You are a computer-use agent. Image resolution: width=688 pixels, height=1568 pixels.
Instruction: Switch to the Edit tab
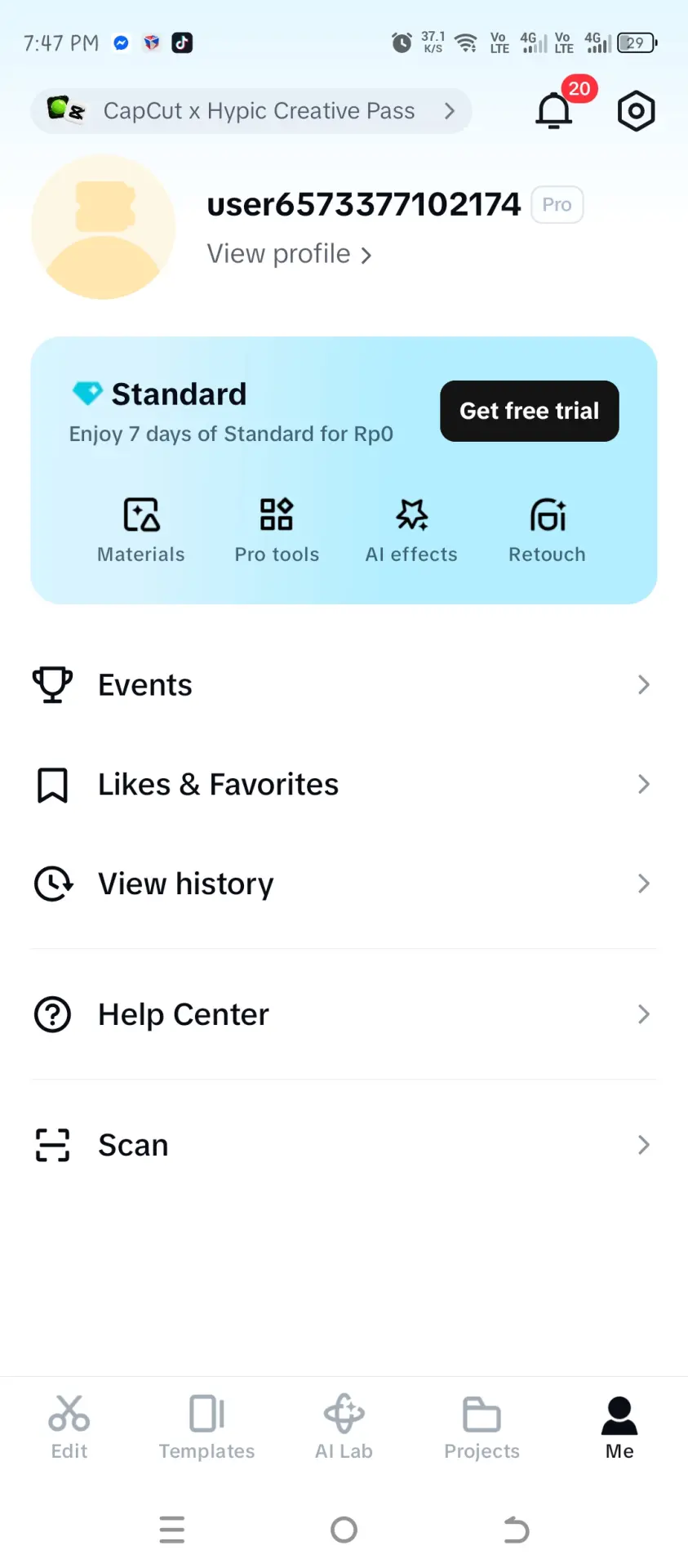coord(69,1428)
